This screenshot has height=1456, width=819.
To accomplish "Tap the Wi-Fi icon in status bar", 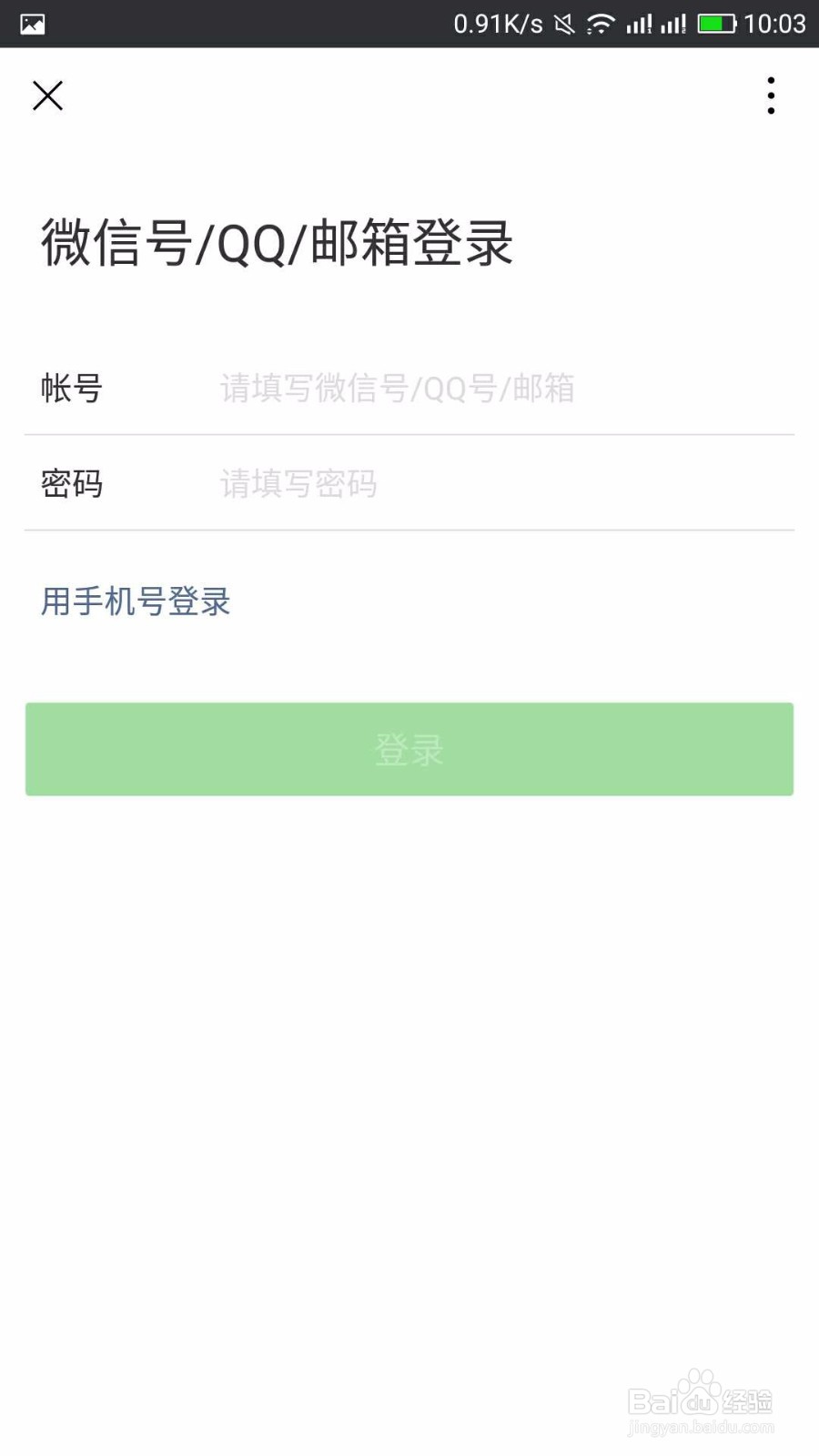I will pos(600,25).
